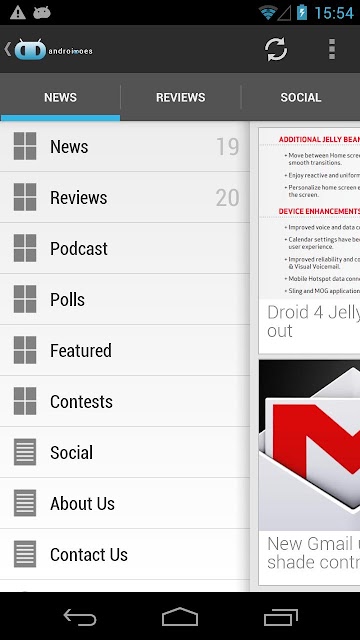Open the Polls section

[x=124, y=299]
